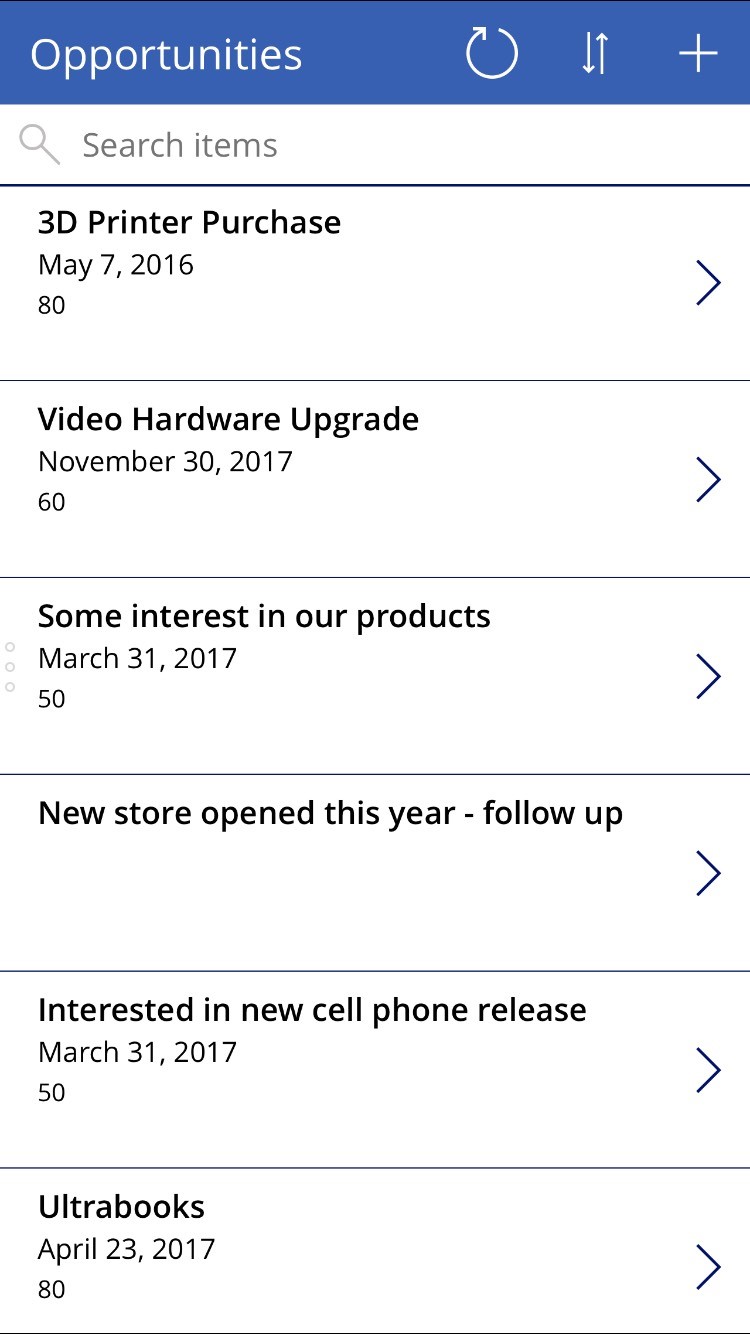750x1334 pixels.
Task: Sort the opportunities list
Action: click(x=595, y=54)
